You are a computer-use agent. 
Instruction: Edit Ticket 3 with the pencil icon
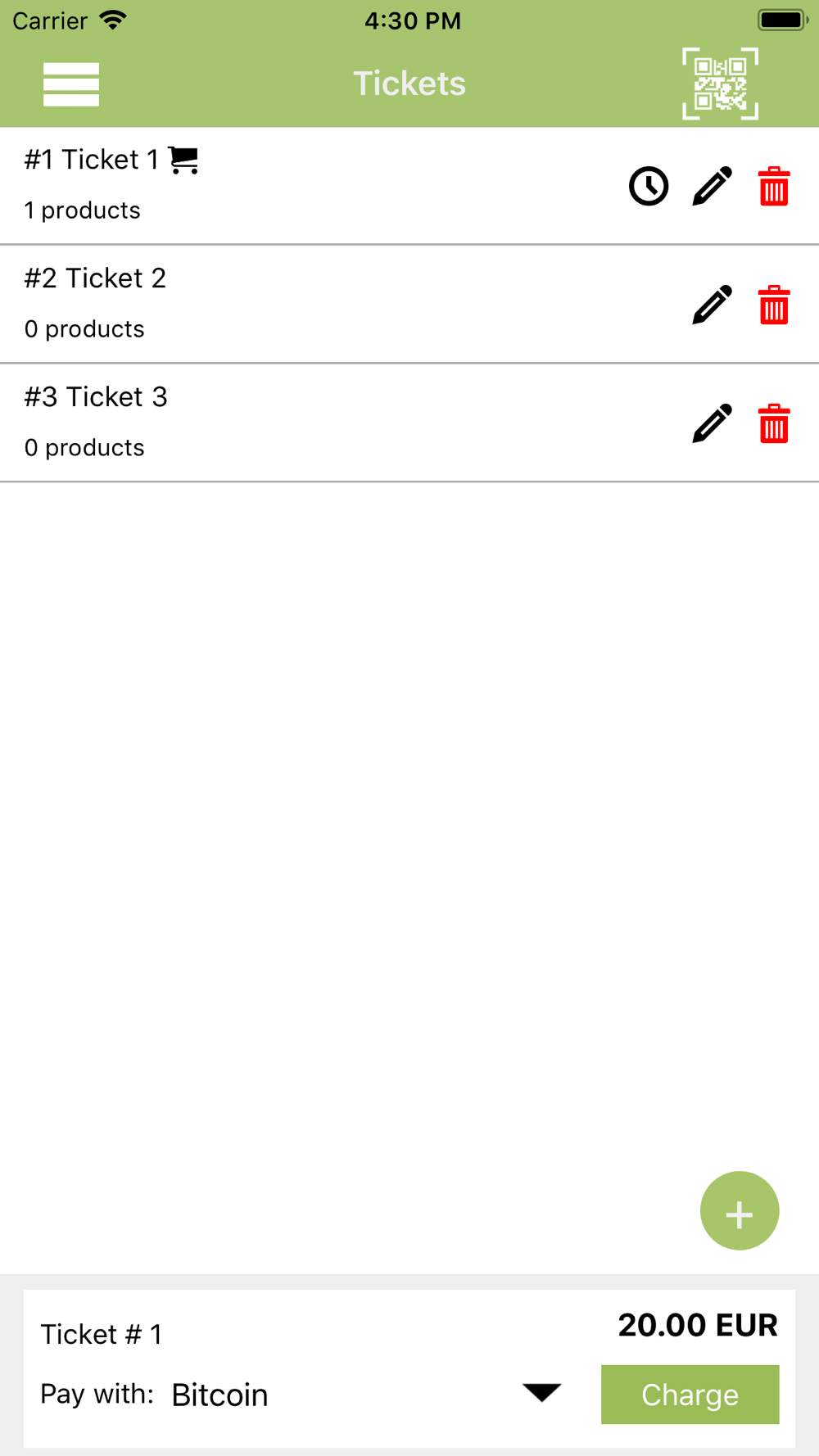pyautogui.click(x=712, y=423)
